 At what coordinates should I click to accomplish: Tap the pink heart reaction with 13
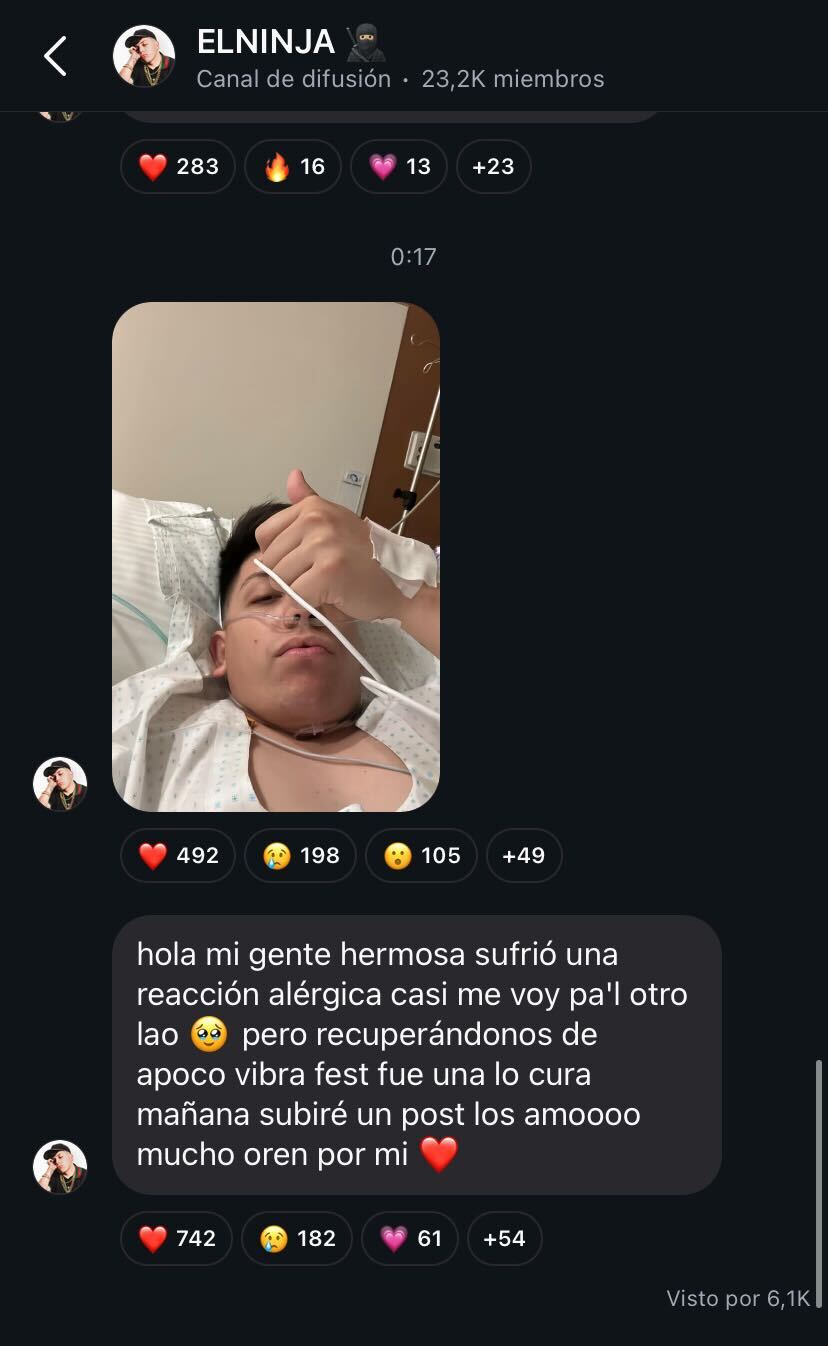[399, 166]
